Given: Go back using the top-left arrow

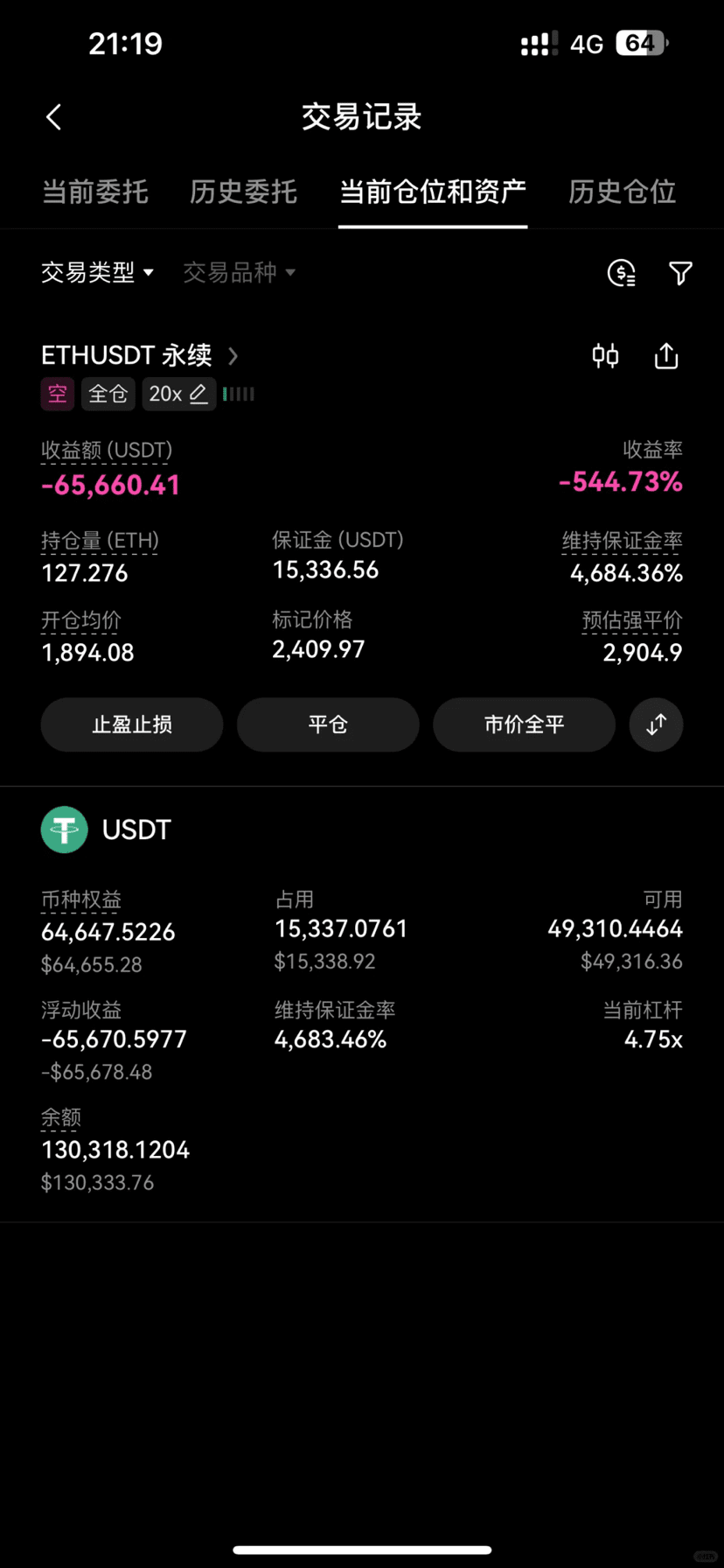Looking at the screenshot, I should click(x=53, y=116).
